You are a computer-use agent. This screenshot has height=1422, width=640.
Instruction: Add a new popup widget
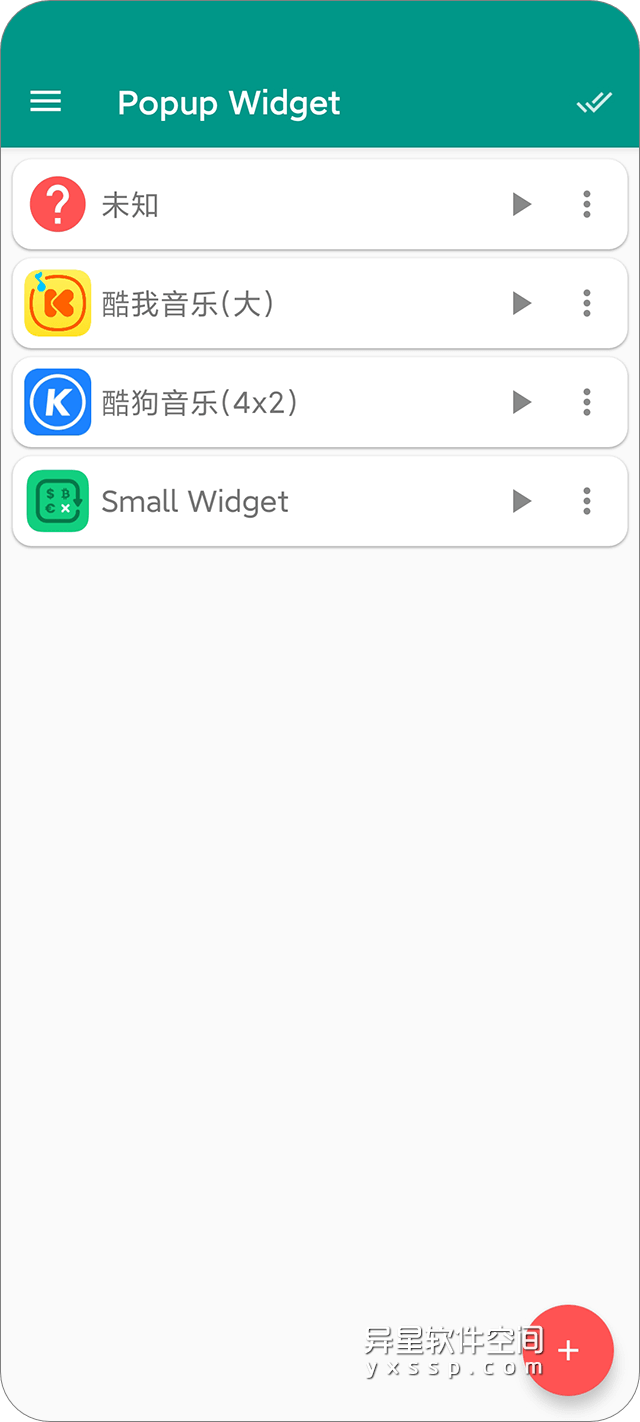568,1350
